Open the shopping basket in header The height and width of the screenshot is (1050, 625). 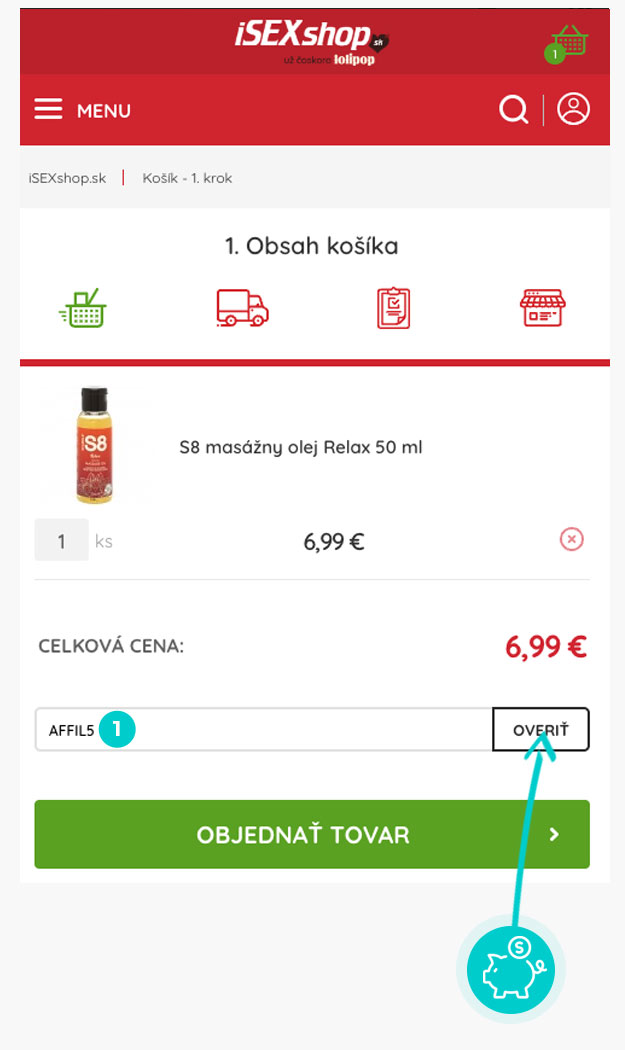coord(568,42)
